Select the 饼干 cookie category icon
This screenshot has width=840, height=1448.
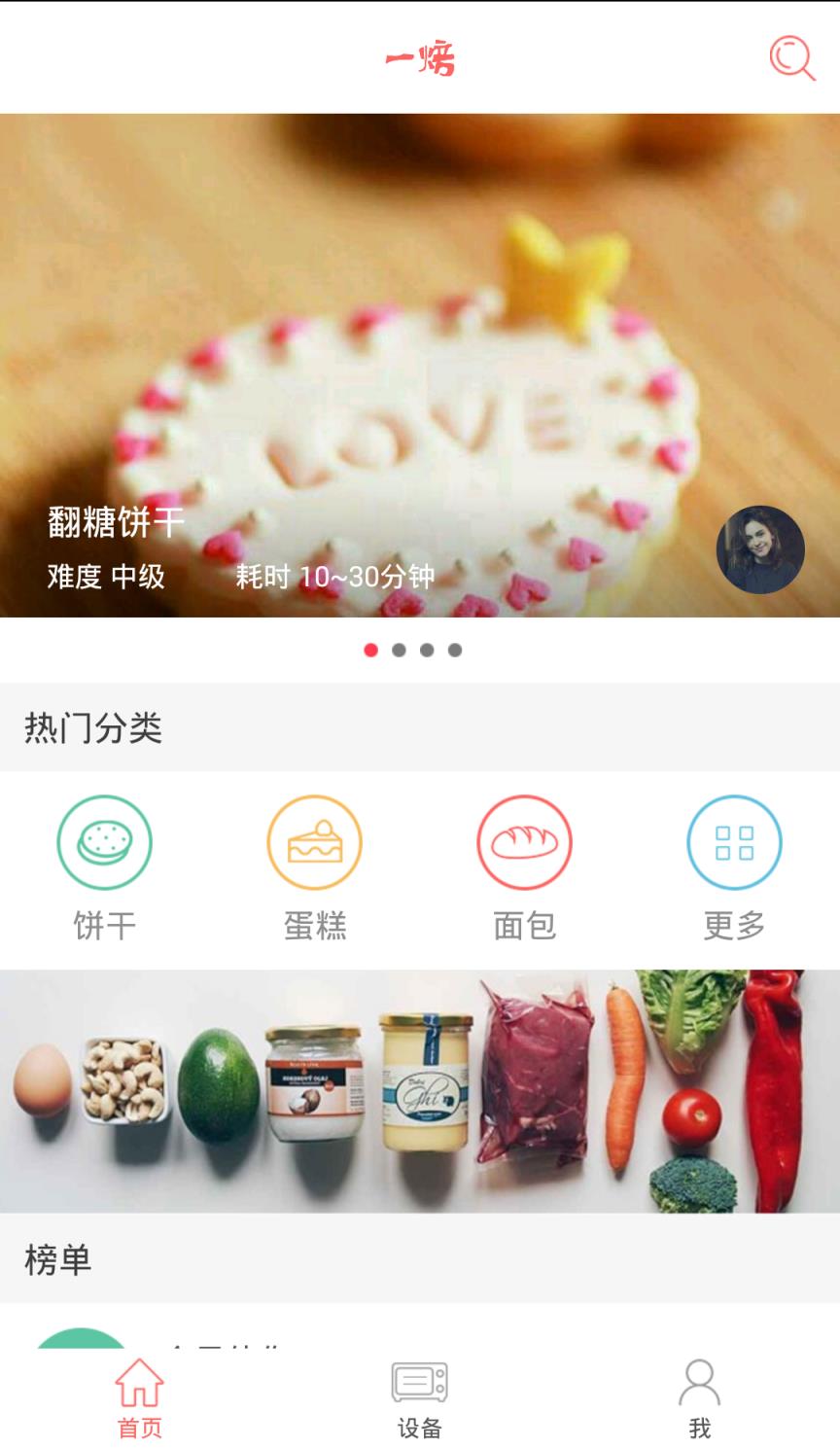pyautogui.click(x=104, y=843)
